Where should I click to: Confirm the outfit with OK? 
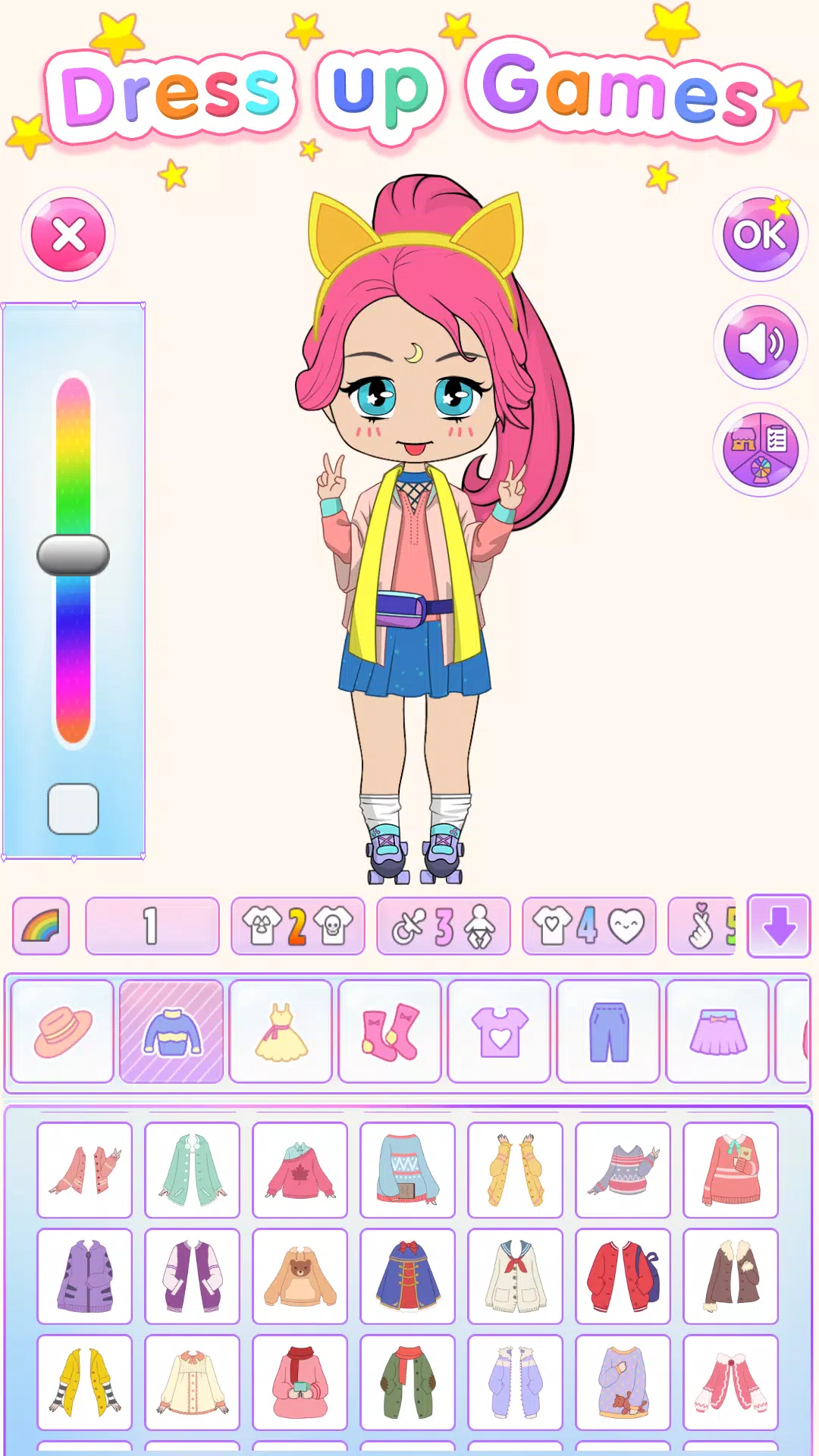click(x=760, y=234)
